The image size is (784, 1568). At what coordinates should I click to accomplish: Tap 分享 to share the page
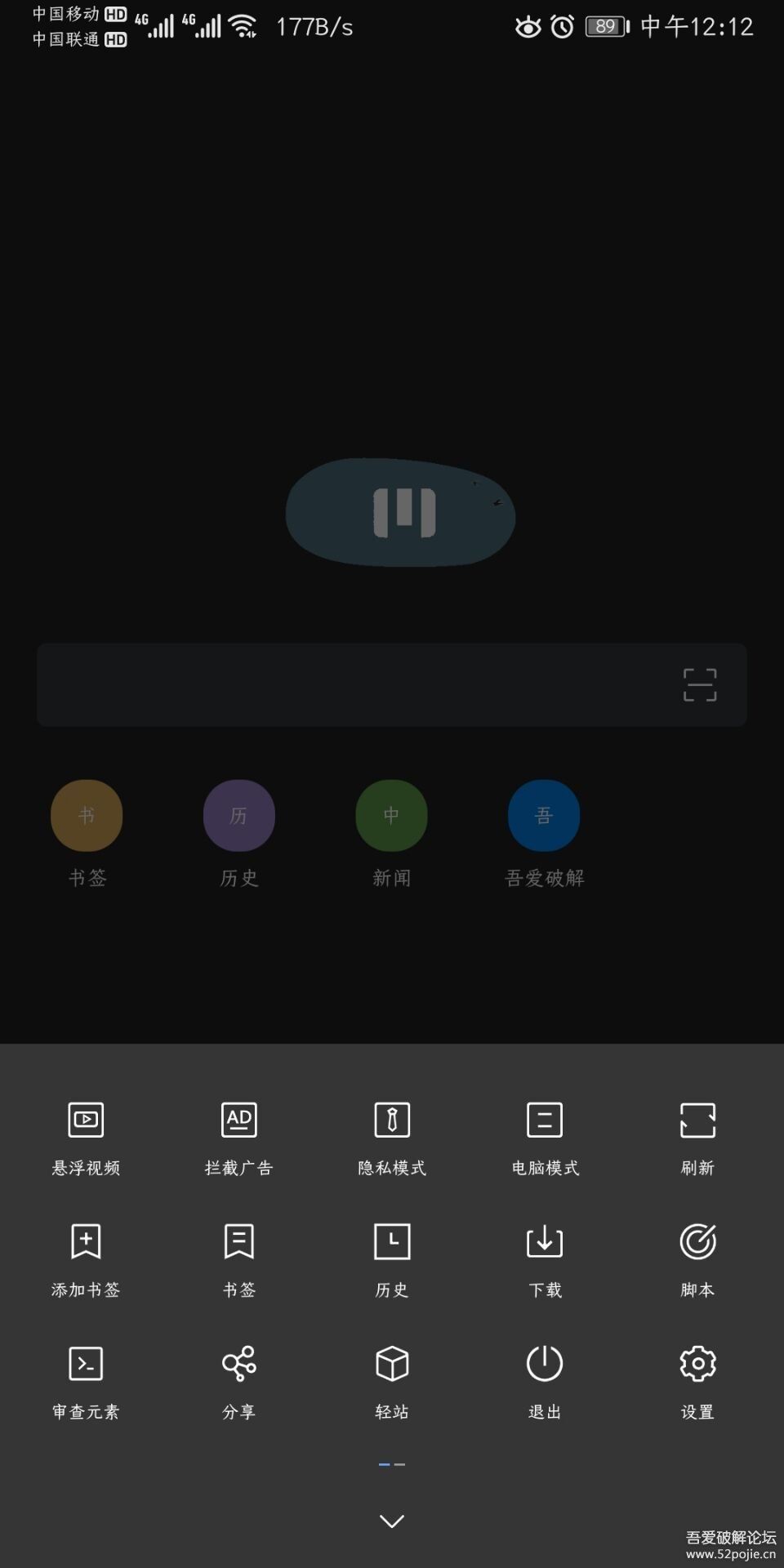point(238,1380)
